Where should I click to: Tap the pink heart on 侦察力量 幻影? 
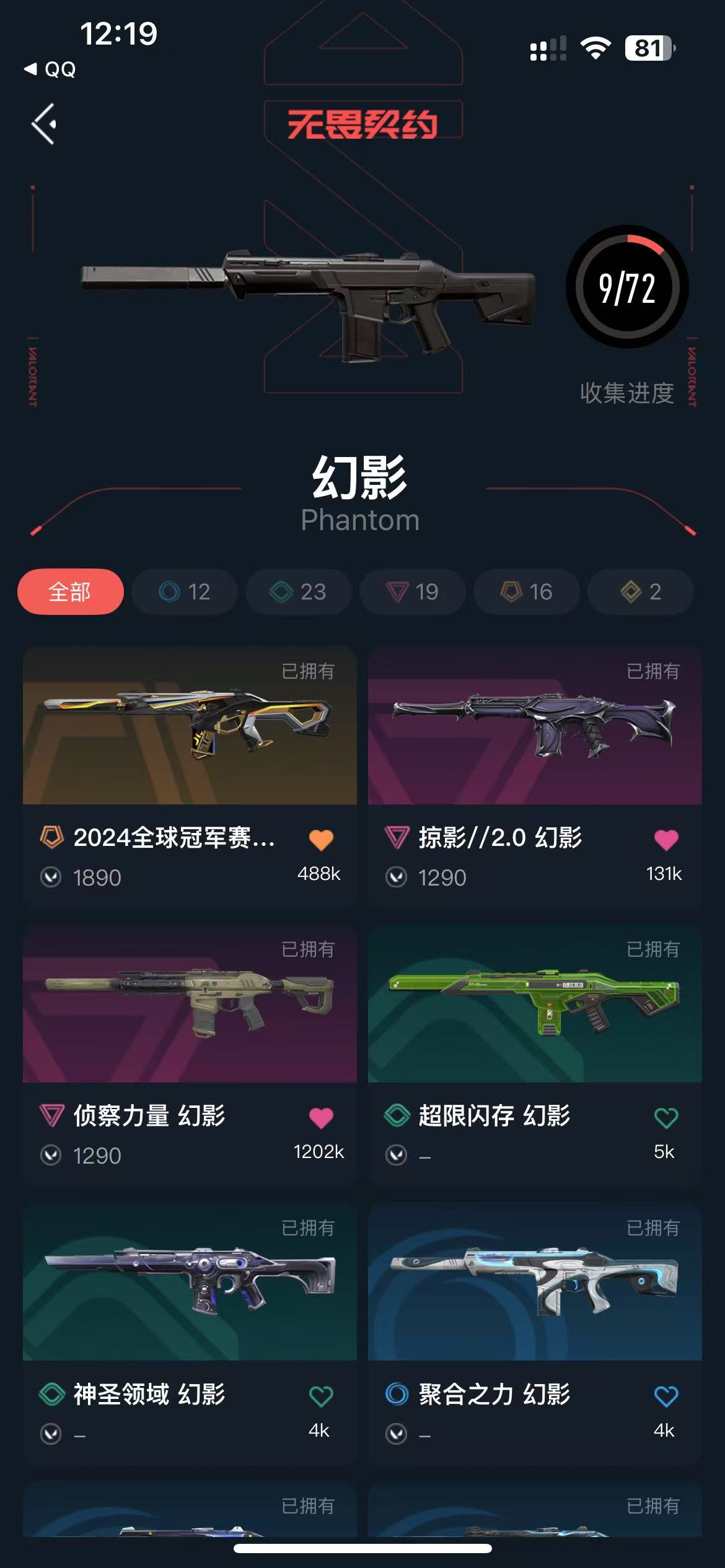pyautogui.click(x=321, y=1118)
